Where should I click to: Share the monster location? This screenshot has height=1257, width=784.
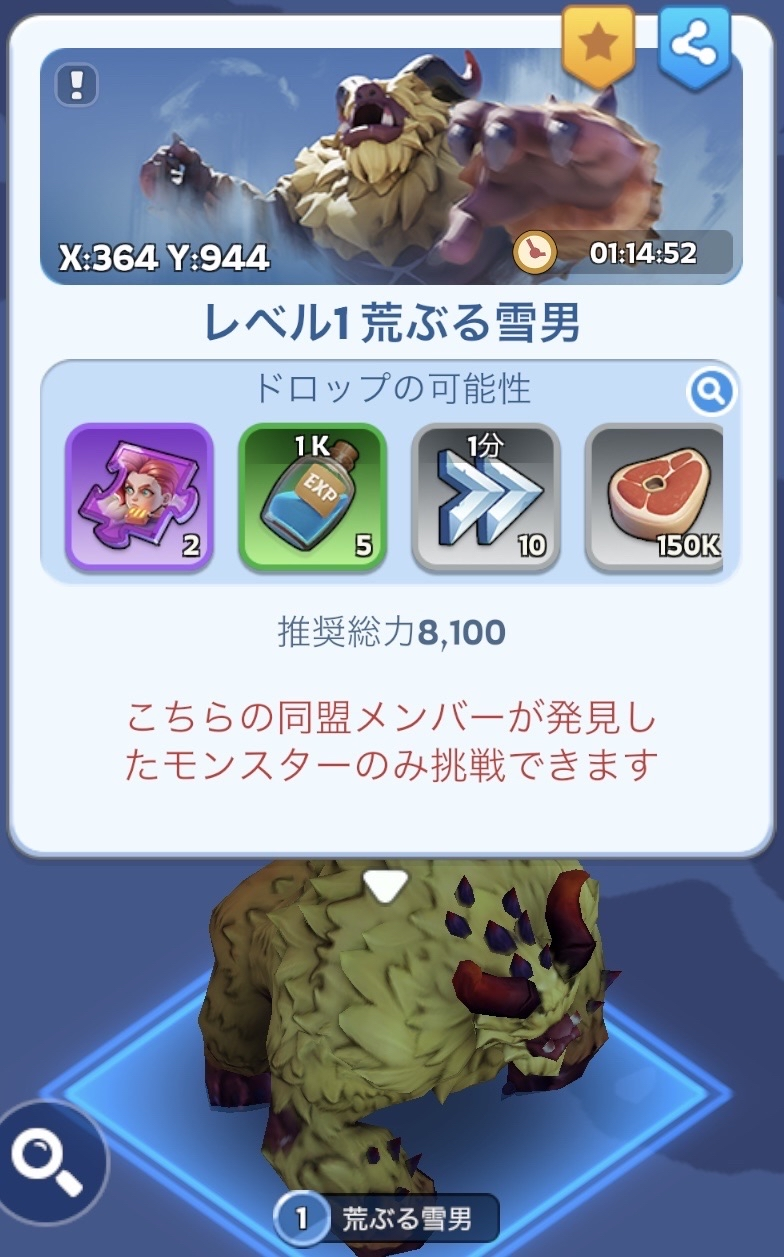694,43
